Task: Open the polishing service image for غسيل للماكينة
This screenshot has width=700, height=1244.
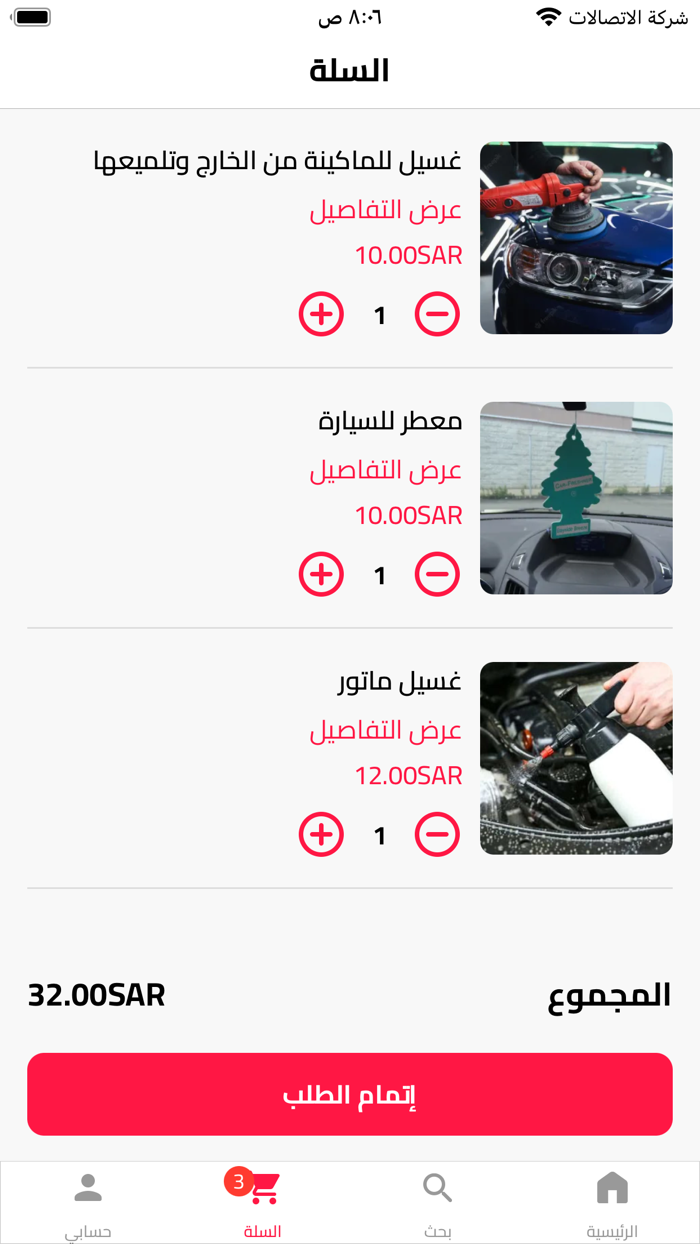Action: [x=576, y=238]
